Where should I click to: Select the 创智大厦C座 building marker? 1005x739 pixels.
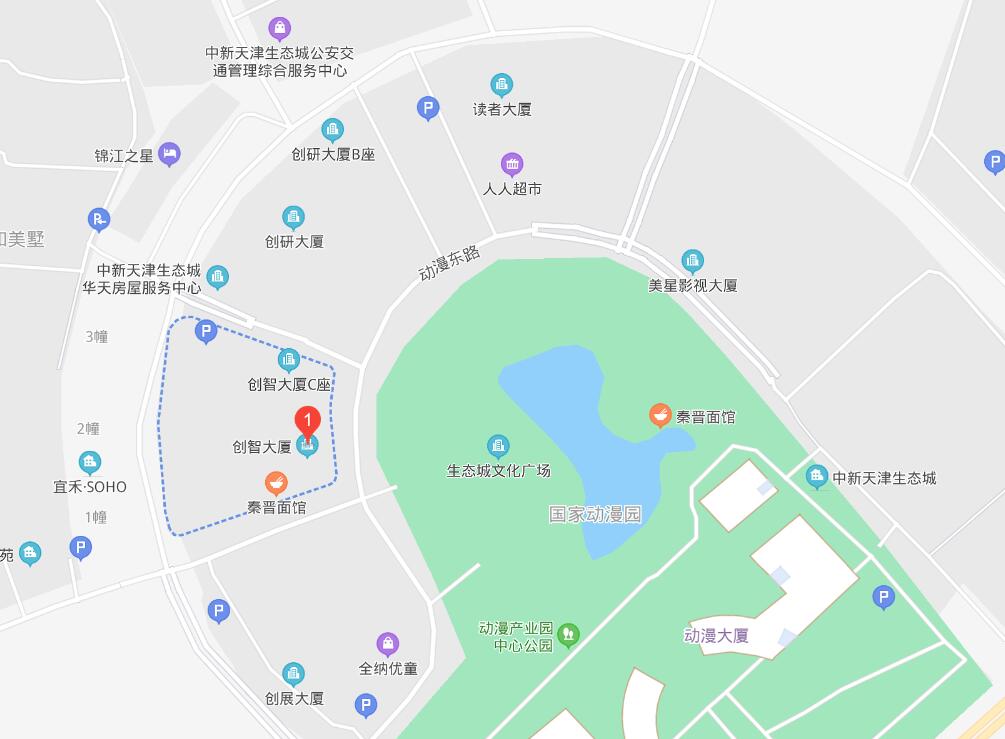[289, 360]
